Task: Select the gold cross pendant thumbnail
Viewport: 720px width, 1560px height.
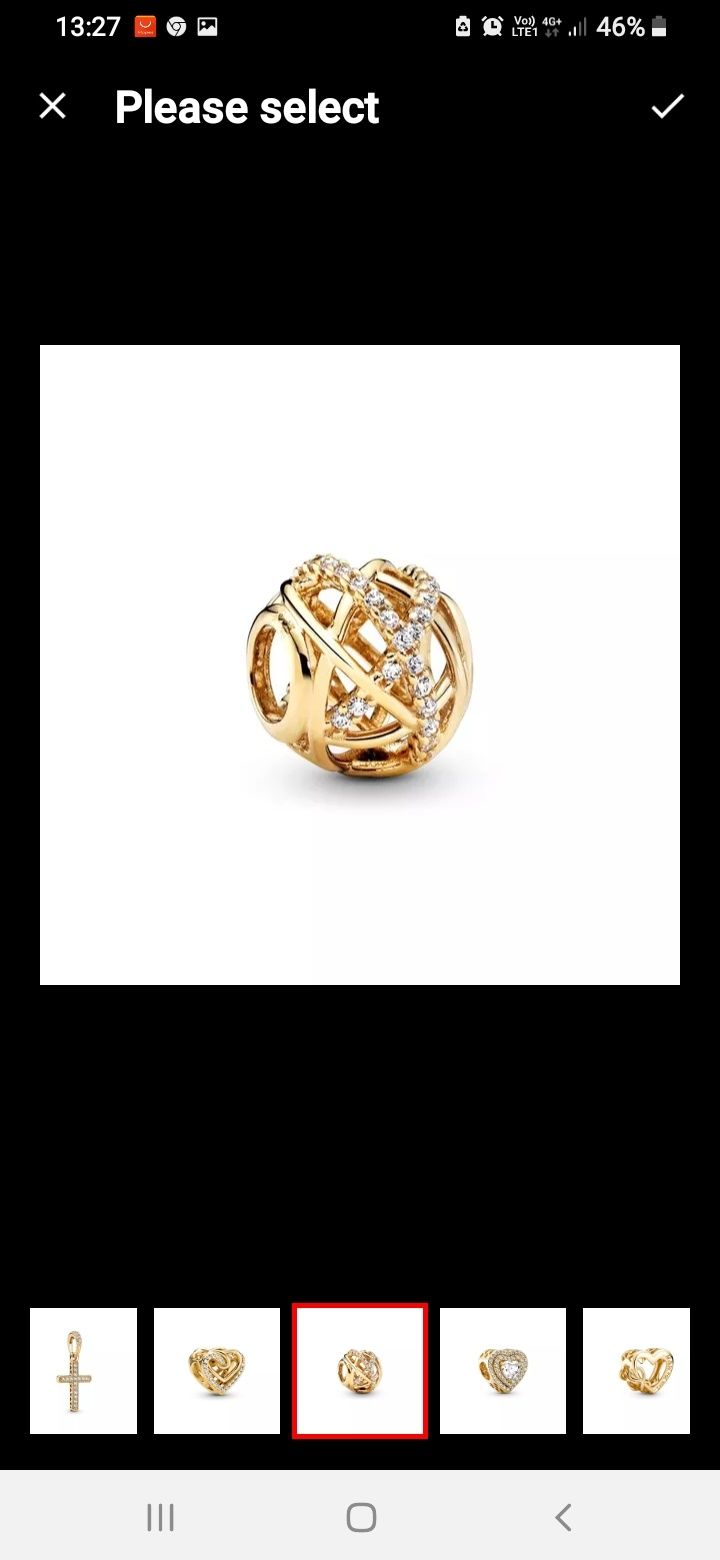Action: [x=83, y=1371]
